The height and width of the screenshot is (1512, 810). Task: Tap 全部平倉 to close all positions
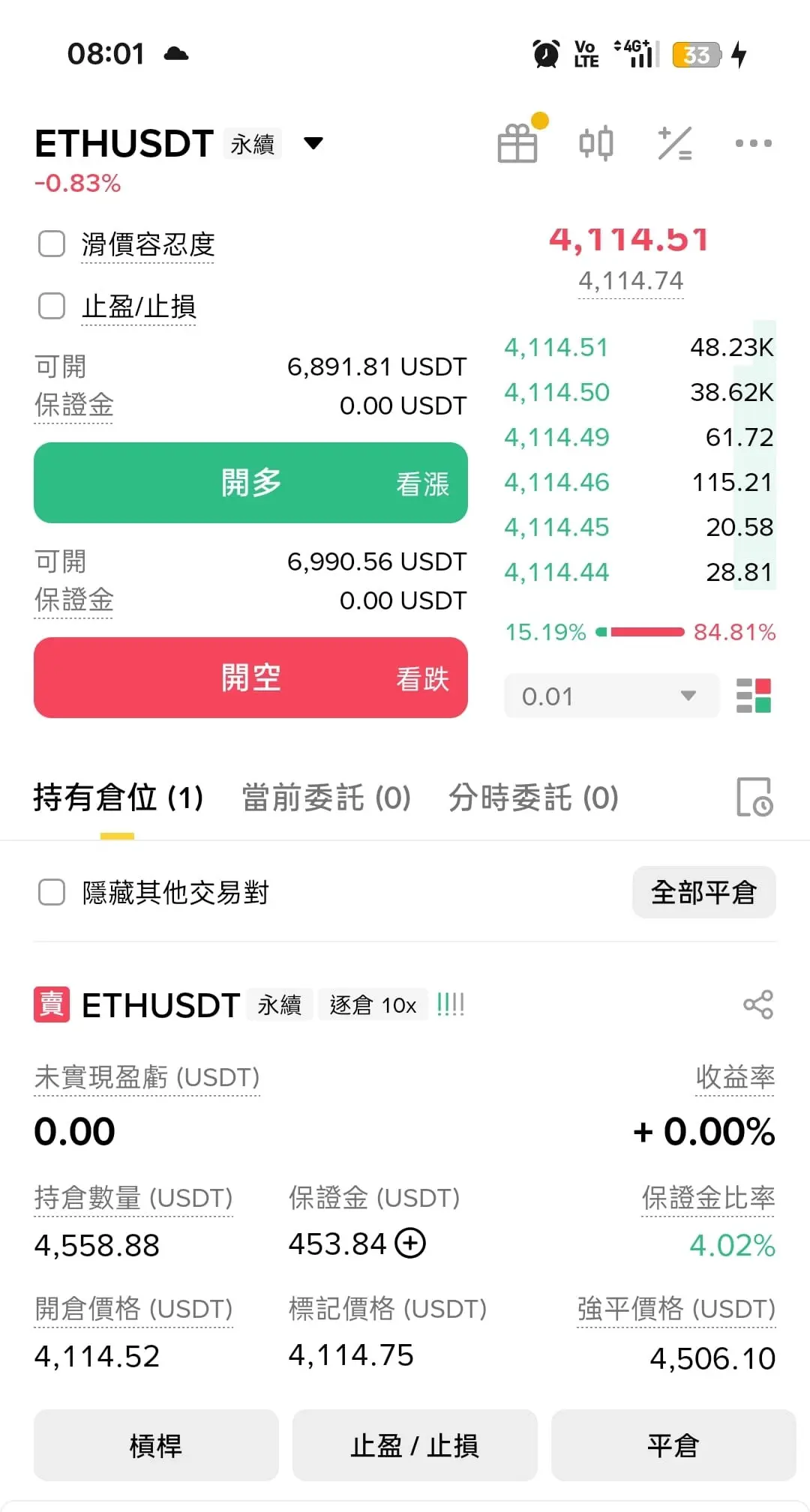(x=703, y=892)
